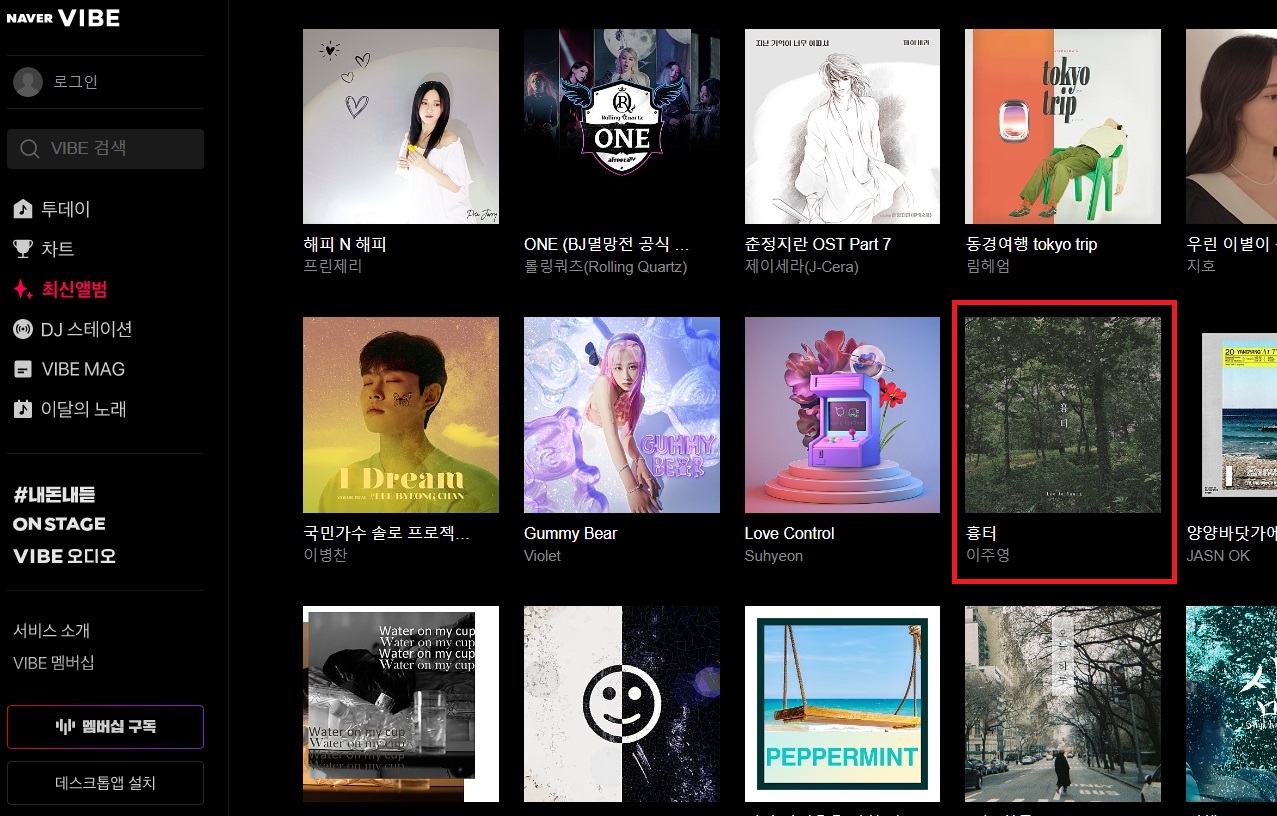Select 이달의 노래 menu item
This screenshot has height=816, width=1277.
point(82,409)
